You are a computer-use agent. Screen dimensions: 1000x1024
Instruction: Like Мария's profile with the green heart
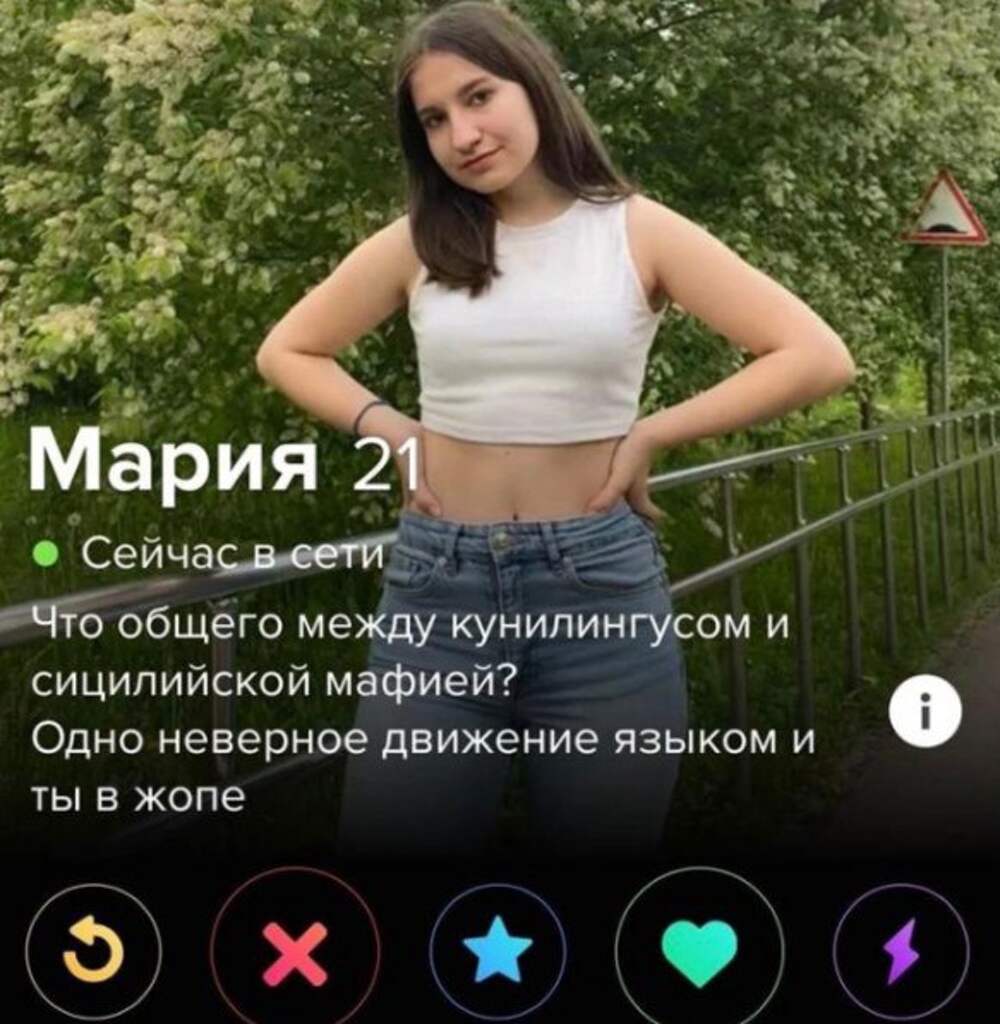[x=700, y=951]
